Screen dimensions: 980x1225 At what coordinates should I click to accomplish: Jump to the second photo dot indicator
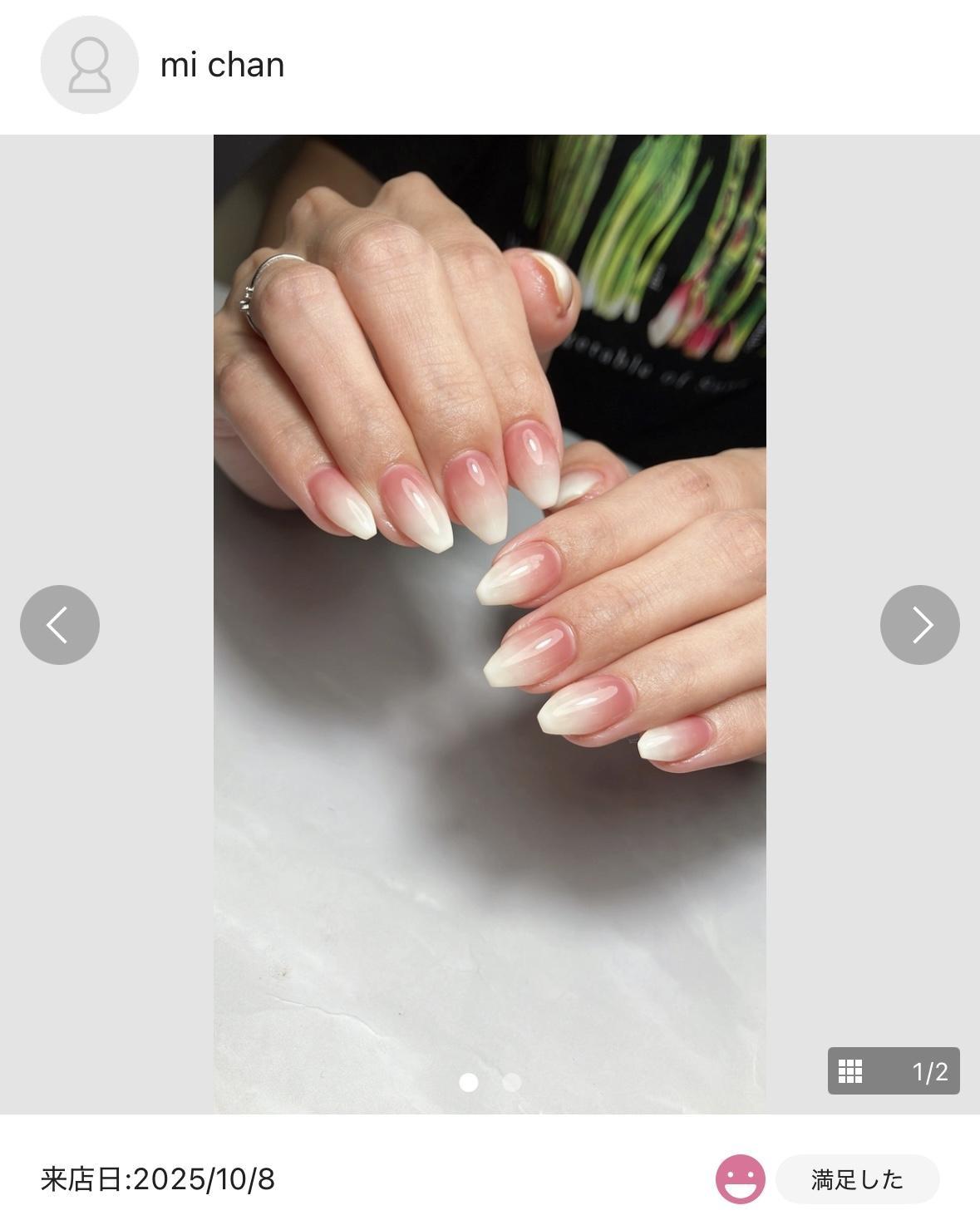pos(512,1082)
